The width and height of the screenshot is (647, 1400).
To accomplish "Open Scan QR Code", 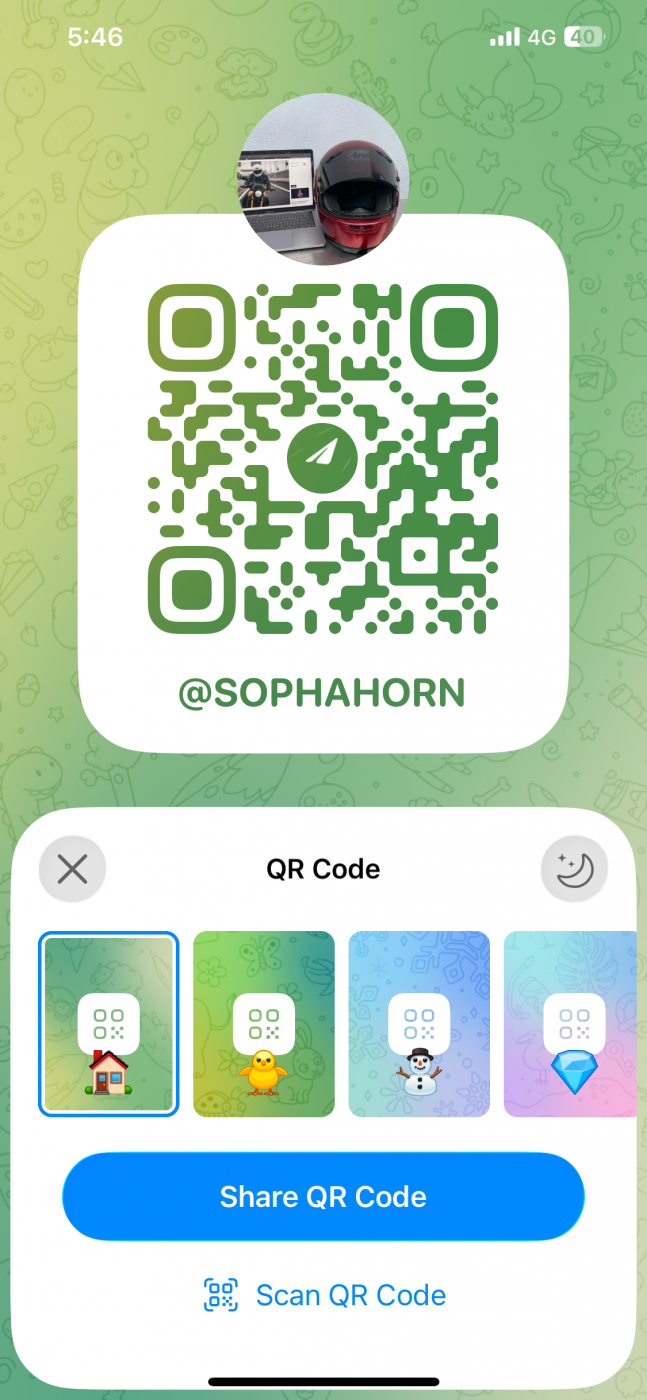I will pos(324,1295).
